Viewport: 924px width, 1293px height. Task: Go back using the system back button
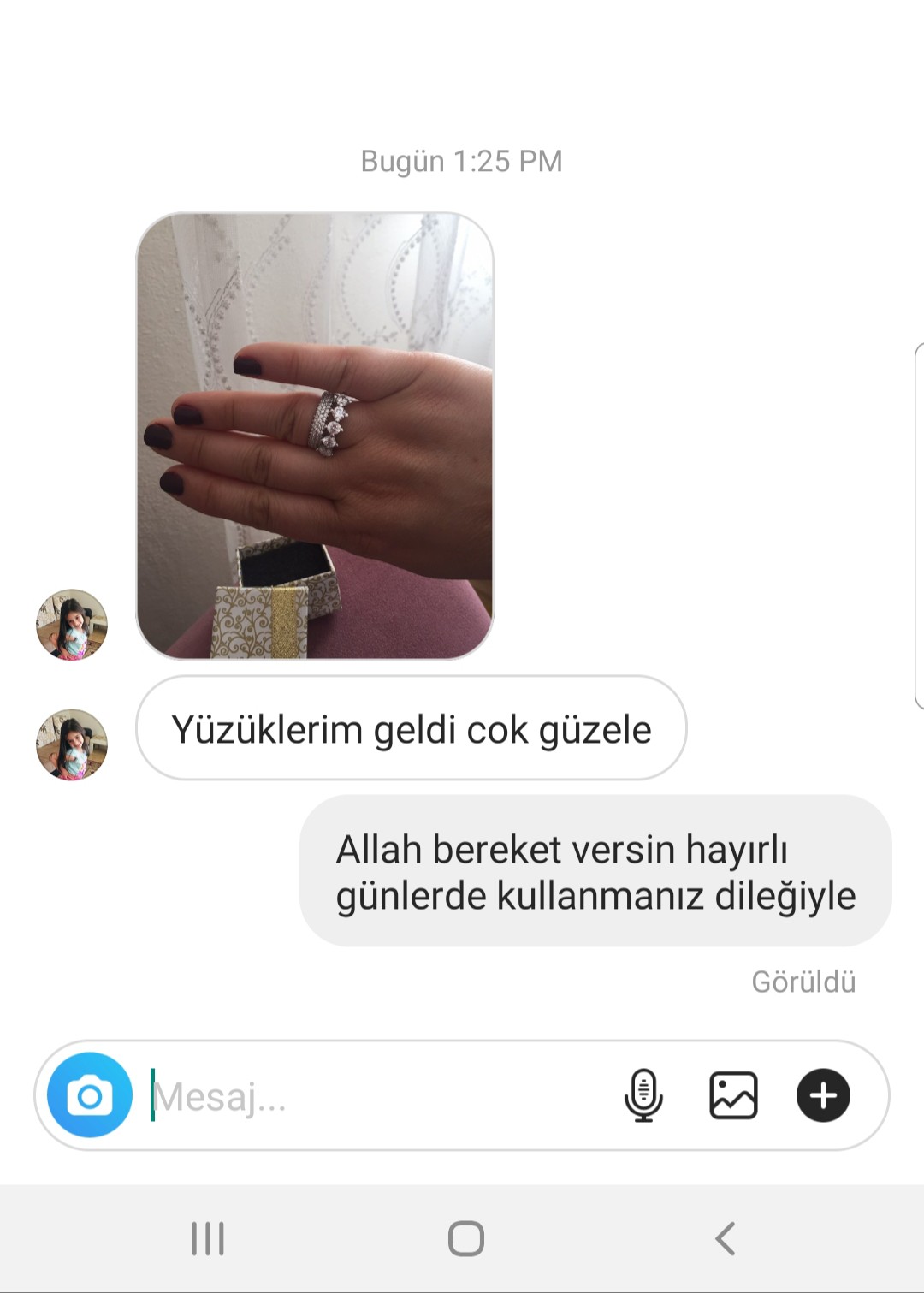tap(725, 1238)
